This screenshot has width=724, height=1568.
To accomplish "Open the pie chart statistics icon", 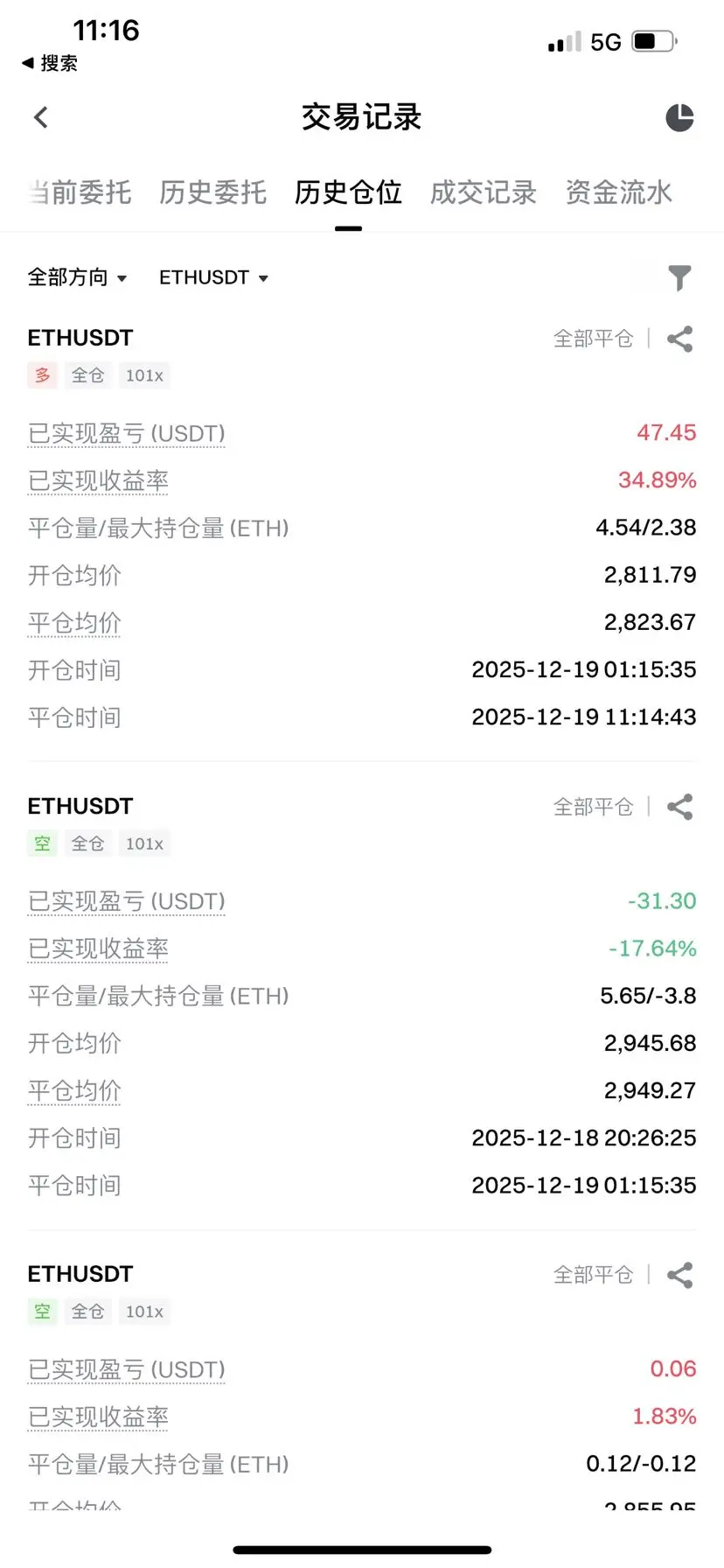I will click(x=679, y=117).
